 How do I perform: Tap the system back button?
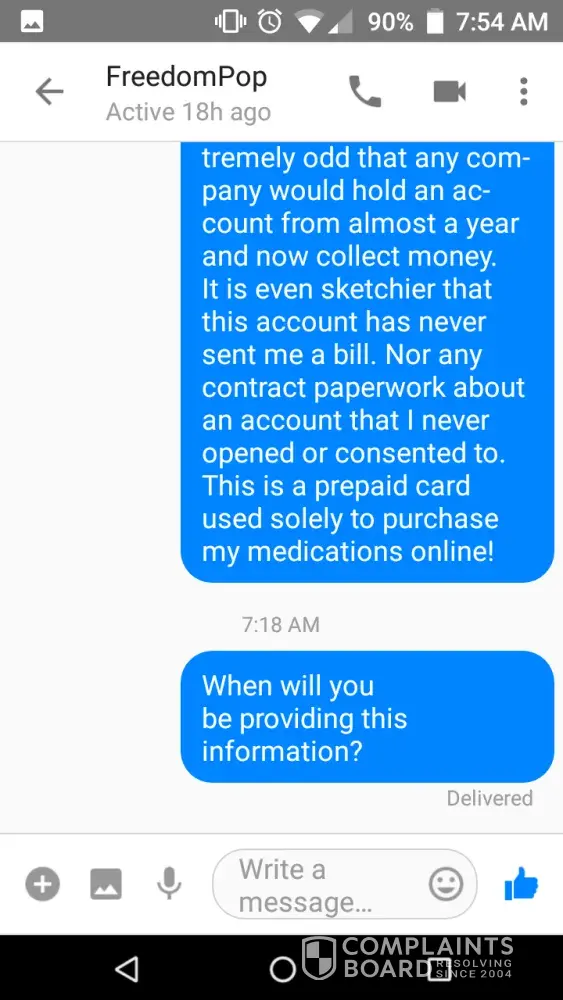point(126,969)
